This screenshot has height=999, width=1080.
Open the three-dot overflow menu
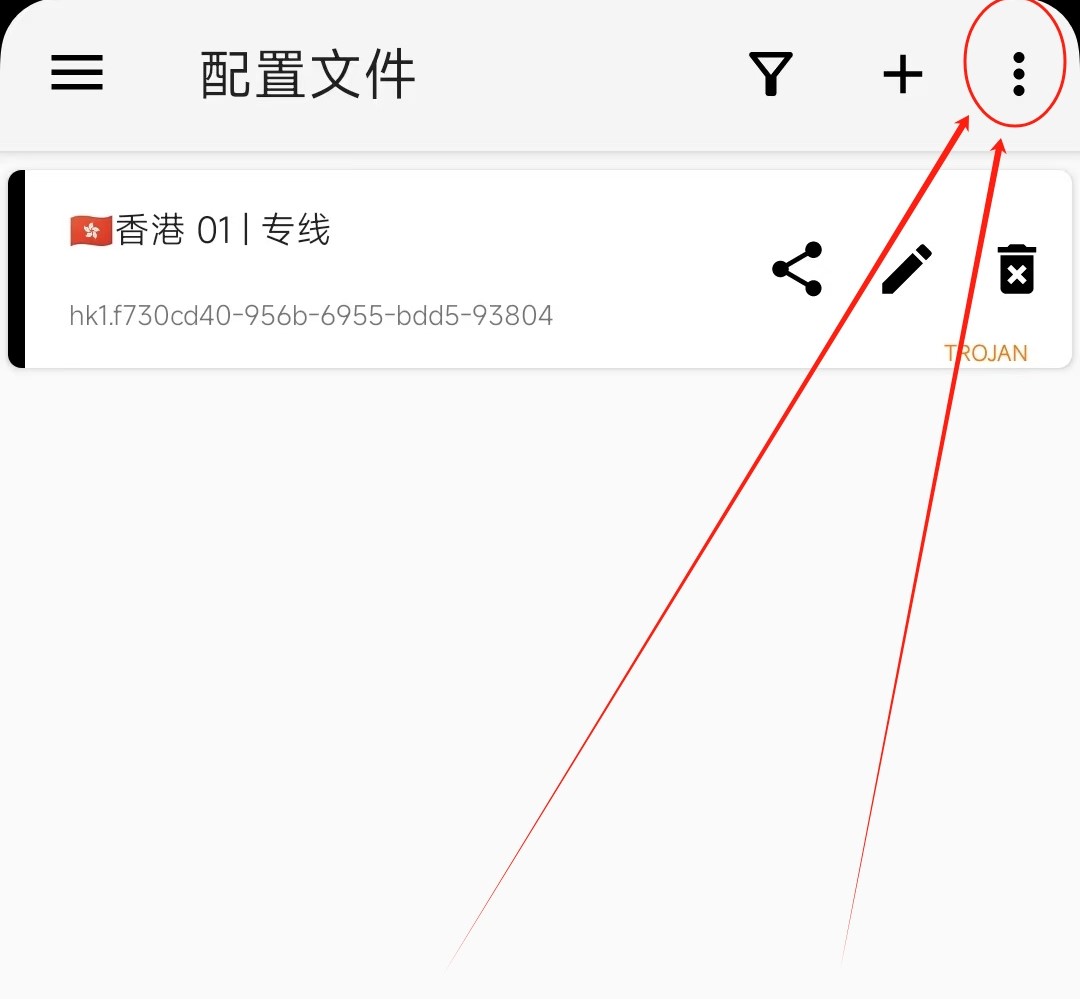(1018, 74)
